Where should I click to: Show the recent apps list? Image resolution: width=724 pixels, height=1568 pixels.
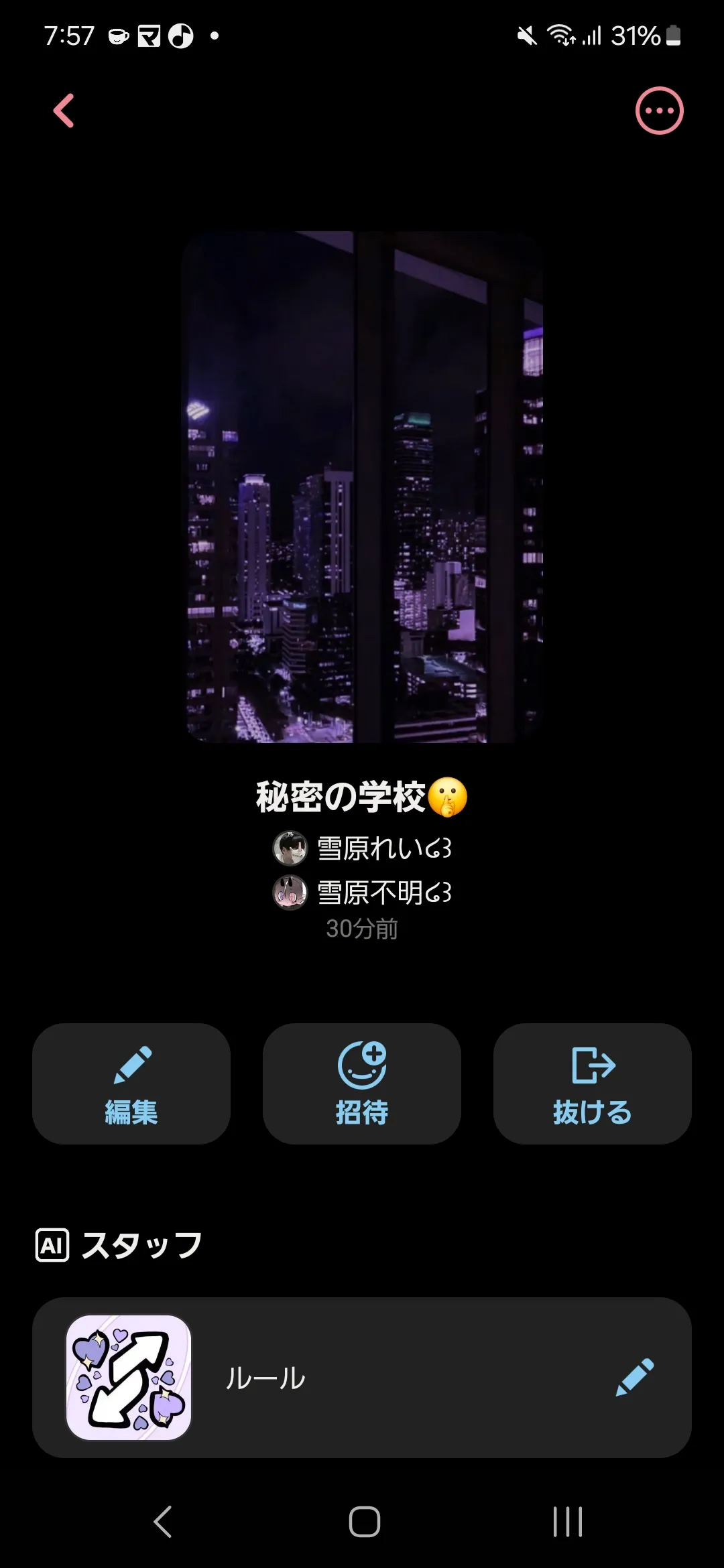[567, 1521]
